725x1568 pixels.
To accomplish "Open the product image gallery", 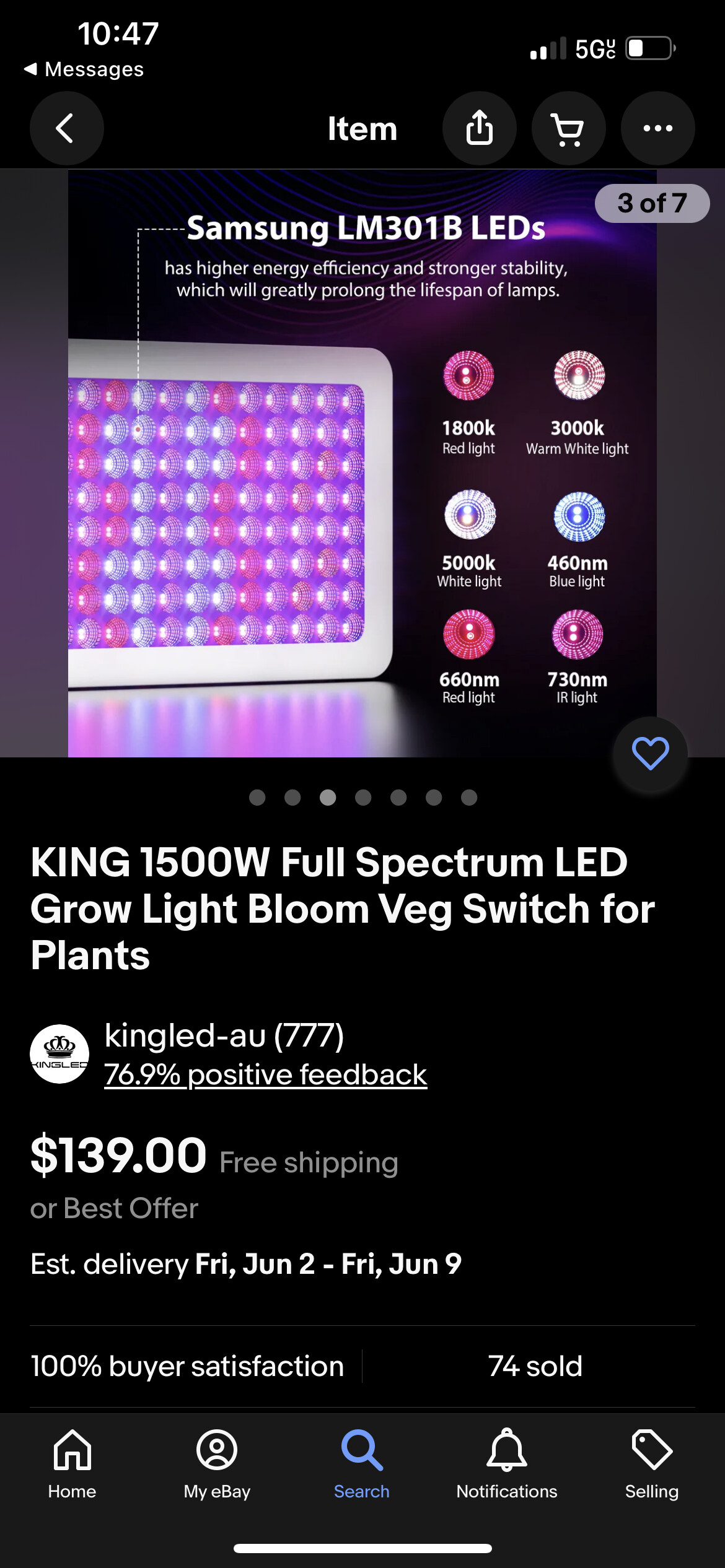I will [362, 463].
